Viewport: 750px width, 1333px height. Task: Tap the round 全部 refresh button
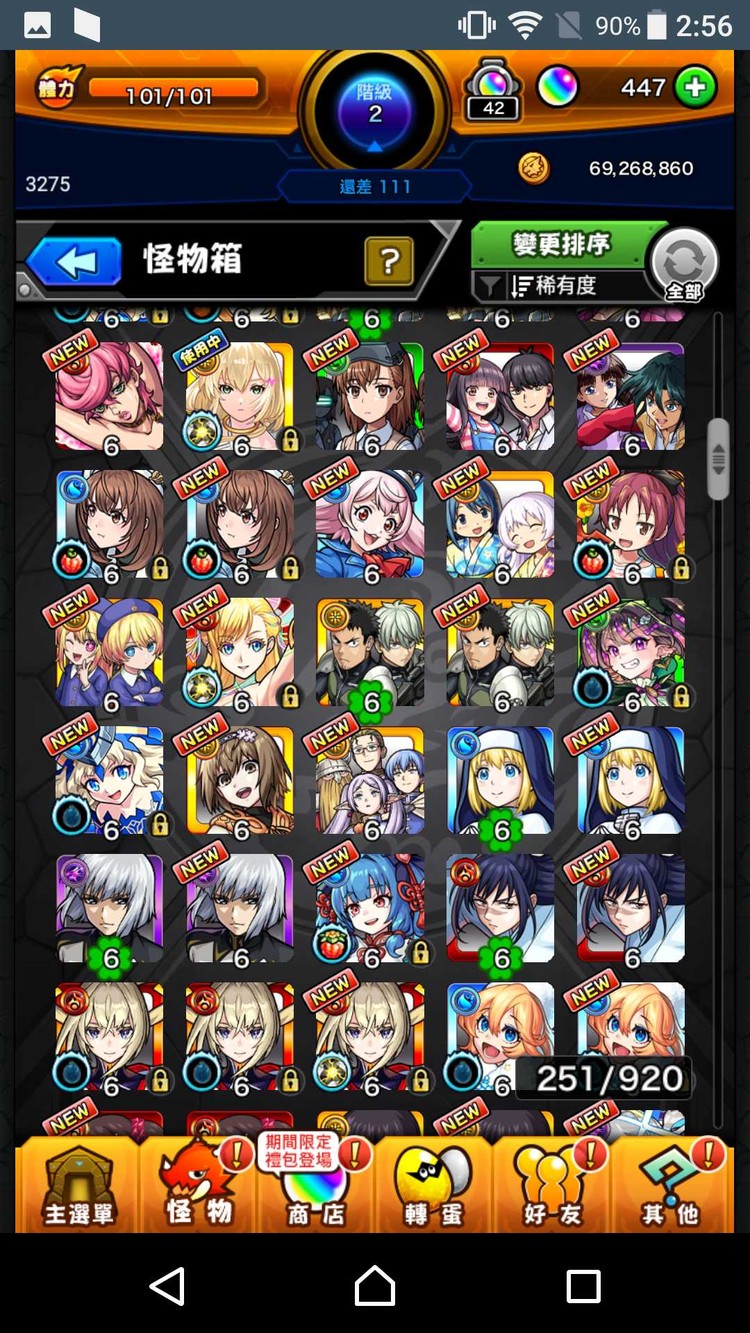coord(684,265)
